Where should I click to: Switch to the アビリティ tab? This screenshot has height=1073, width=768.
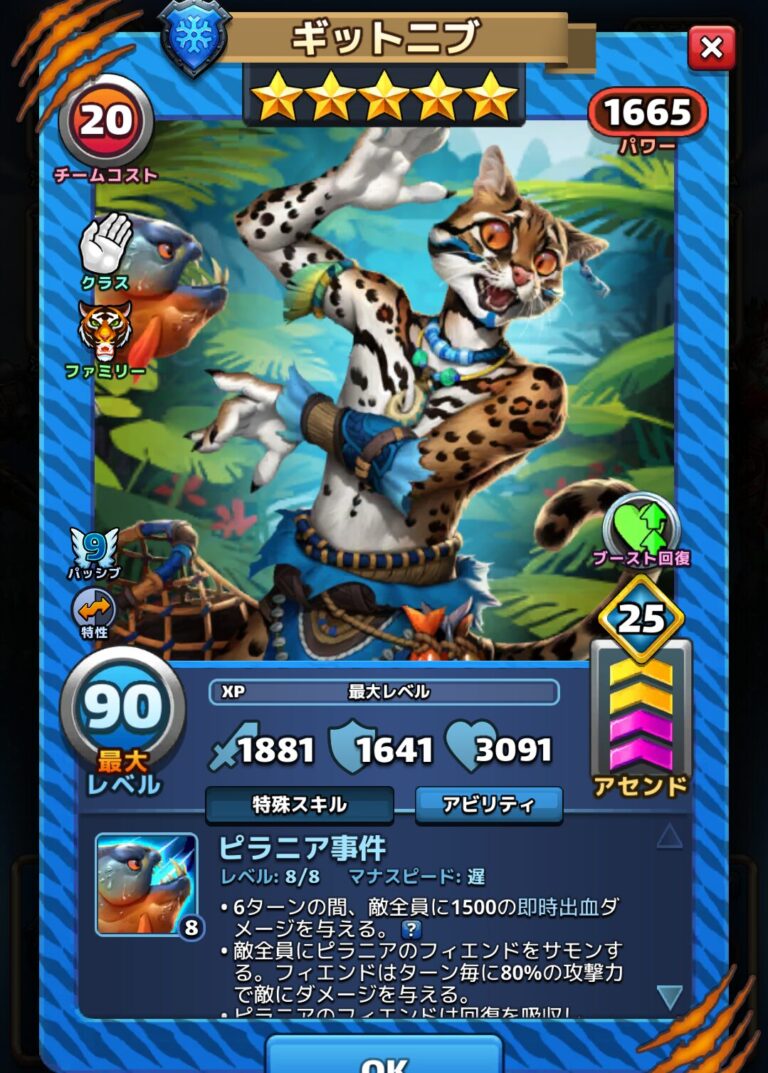pos(489,804)
